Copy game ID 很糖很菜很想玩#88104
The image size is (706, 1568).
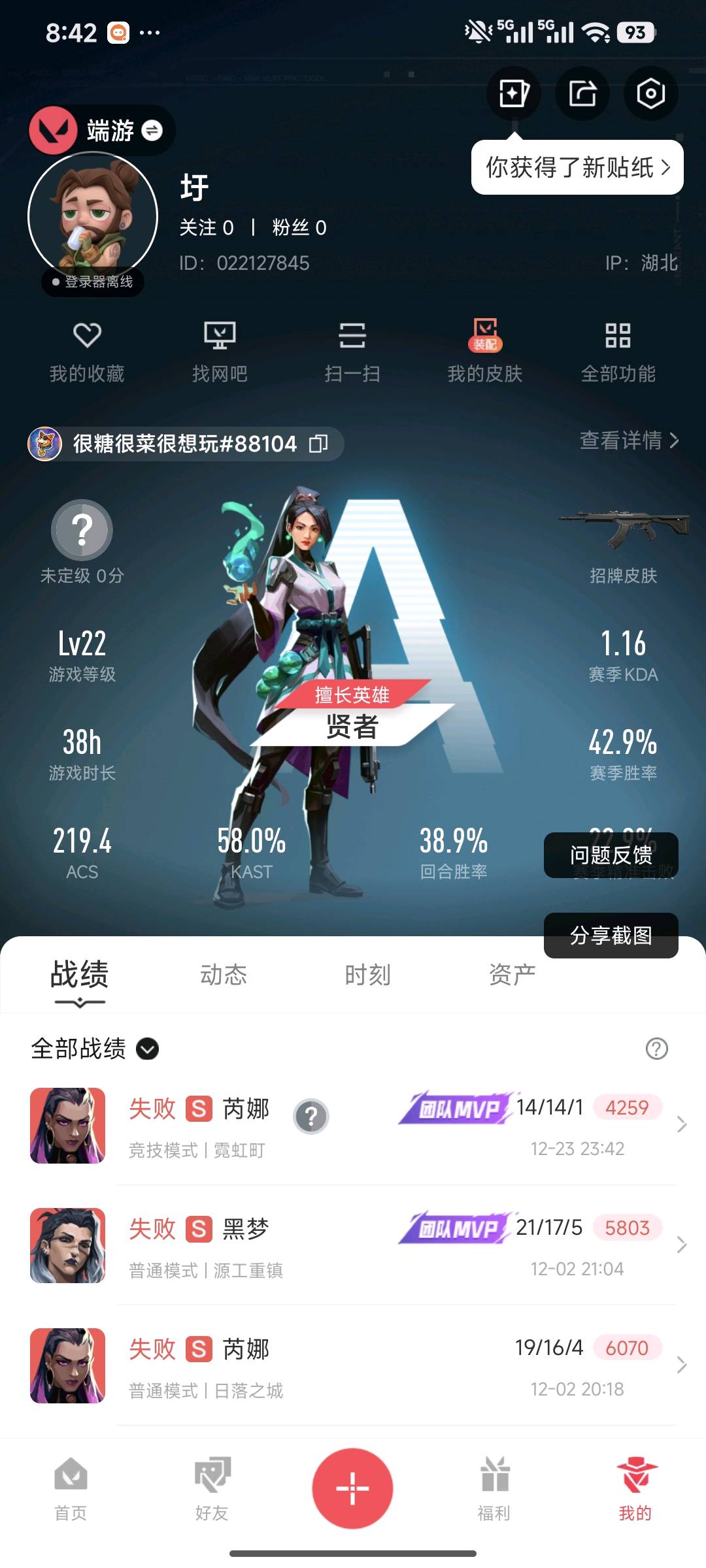[x=318, y=444]
